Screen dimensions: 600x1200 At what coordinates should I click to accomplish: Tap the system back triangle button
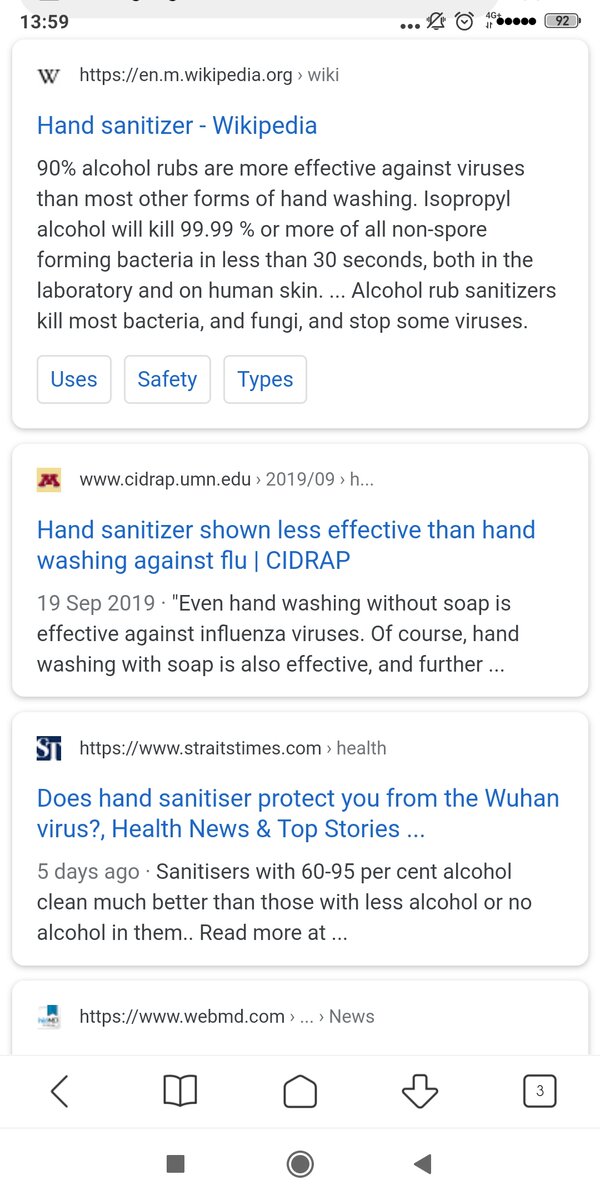[423, 1163]
